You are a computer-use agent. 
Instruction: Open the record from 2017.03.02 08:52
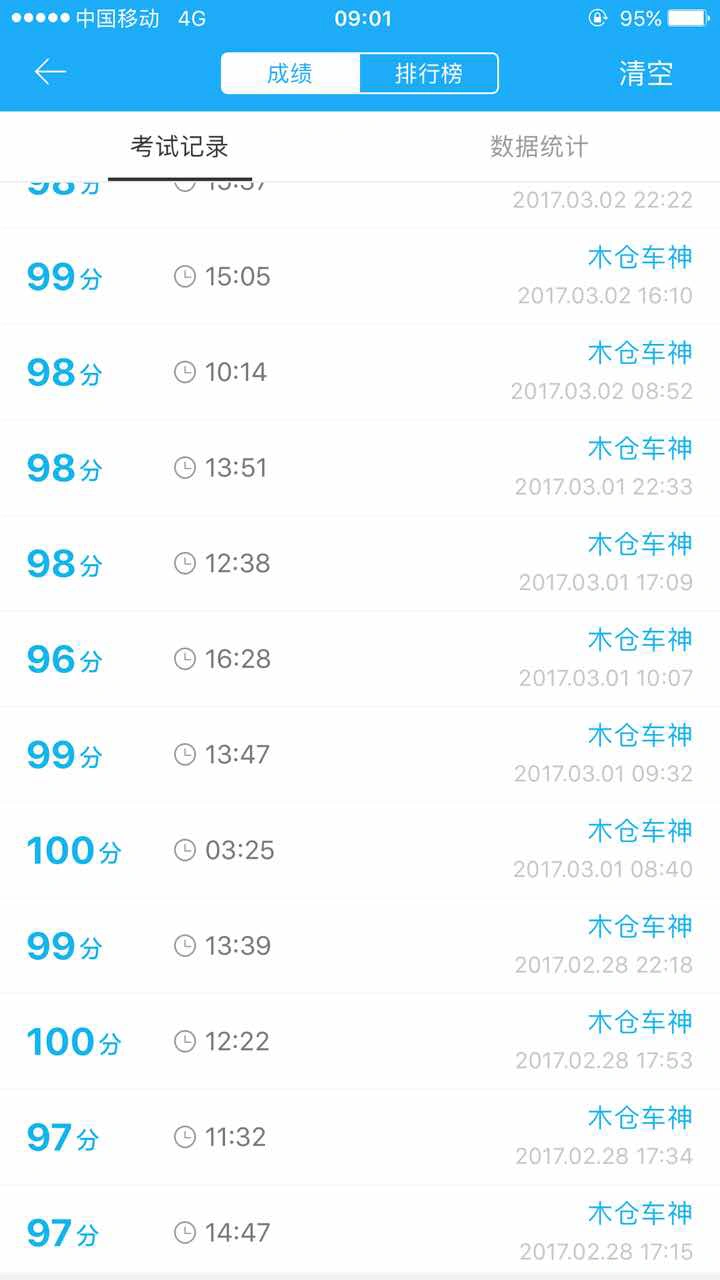[x=360, y=372]
